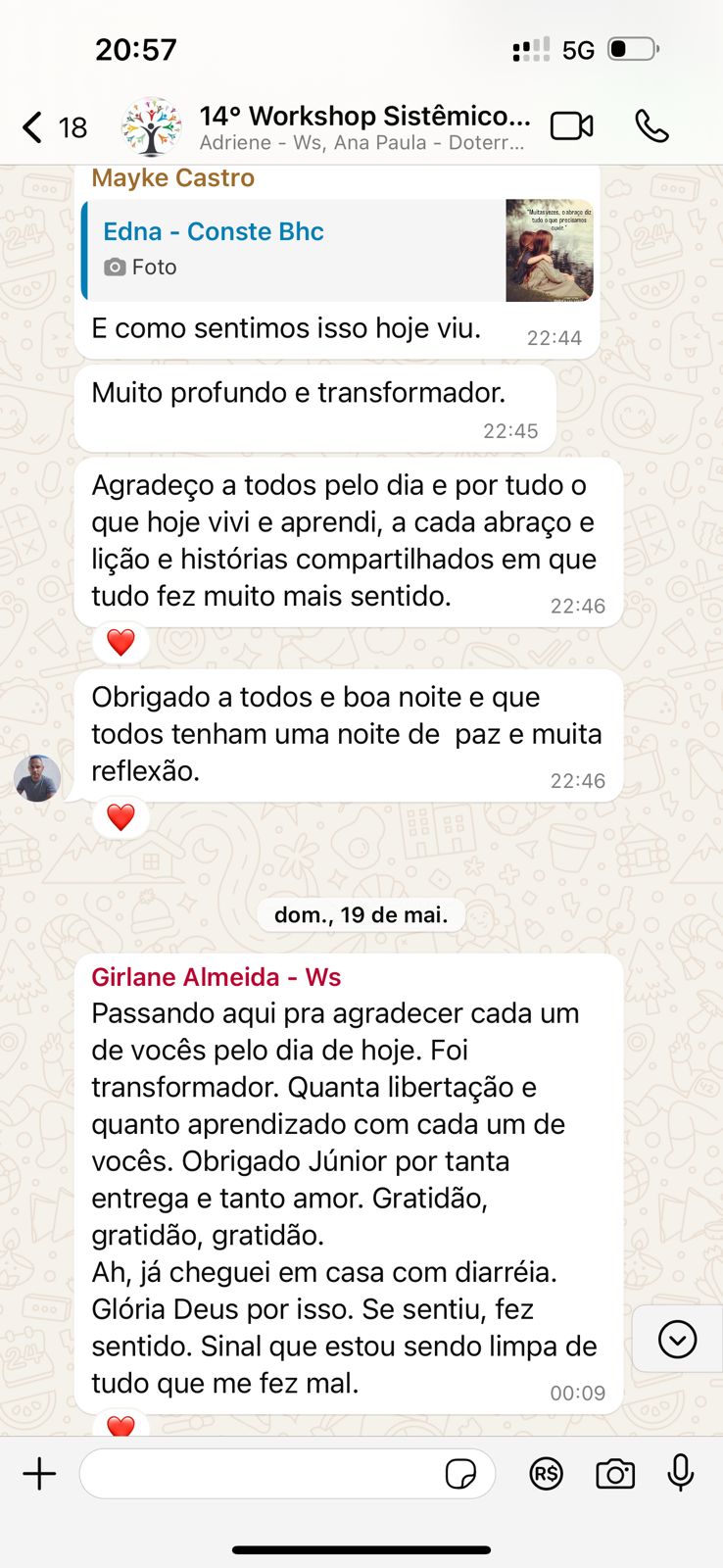Start a group video call
723x1568 pixels.
tap(572, 126)
